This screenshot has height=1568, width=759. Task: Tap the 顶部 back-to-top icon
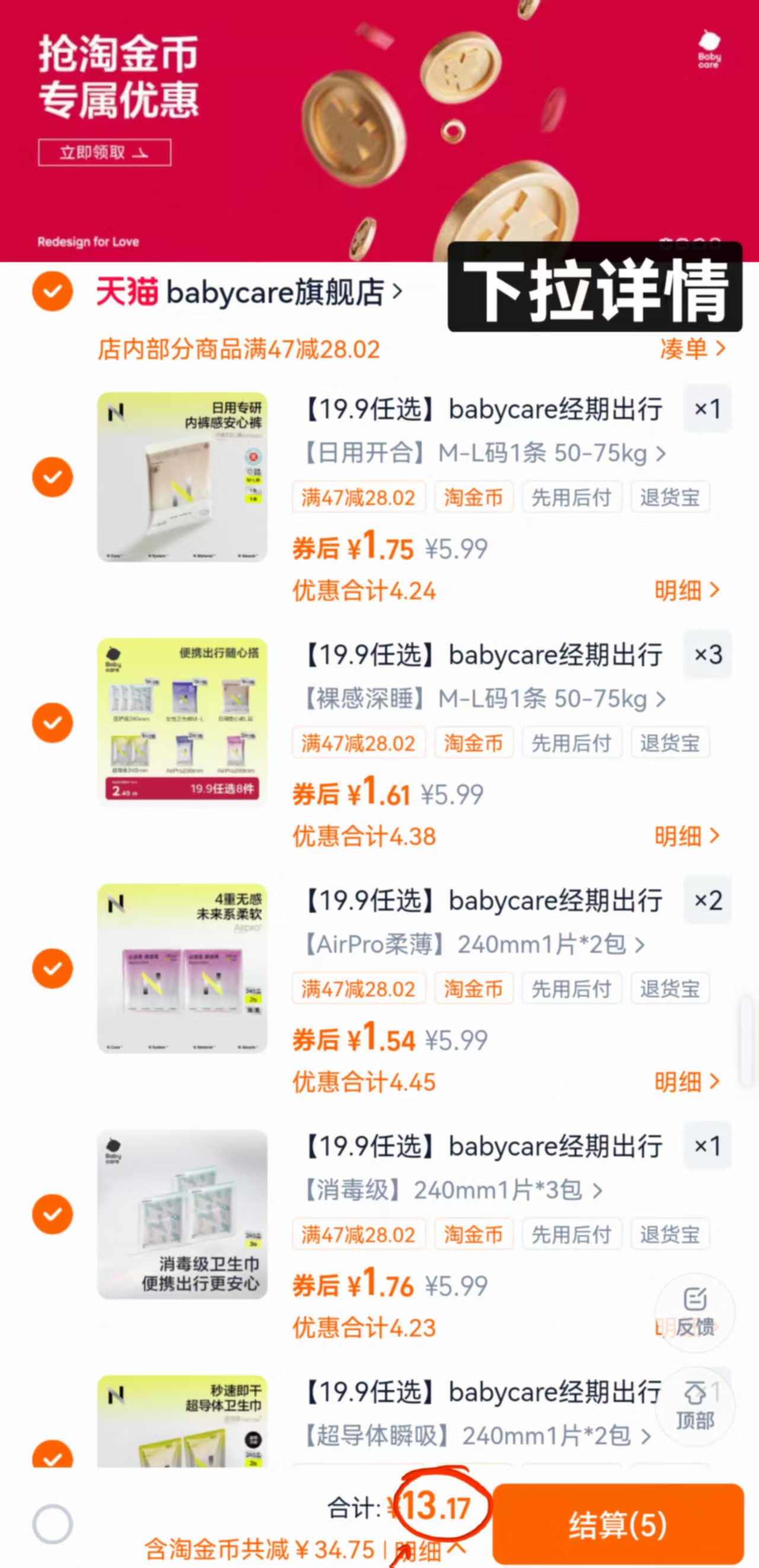pos(694,1406)
